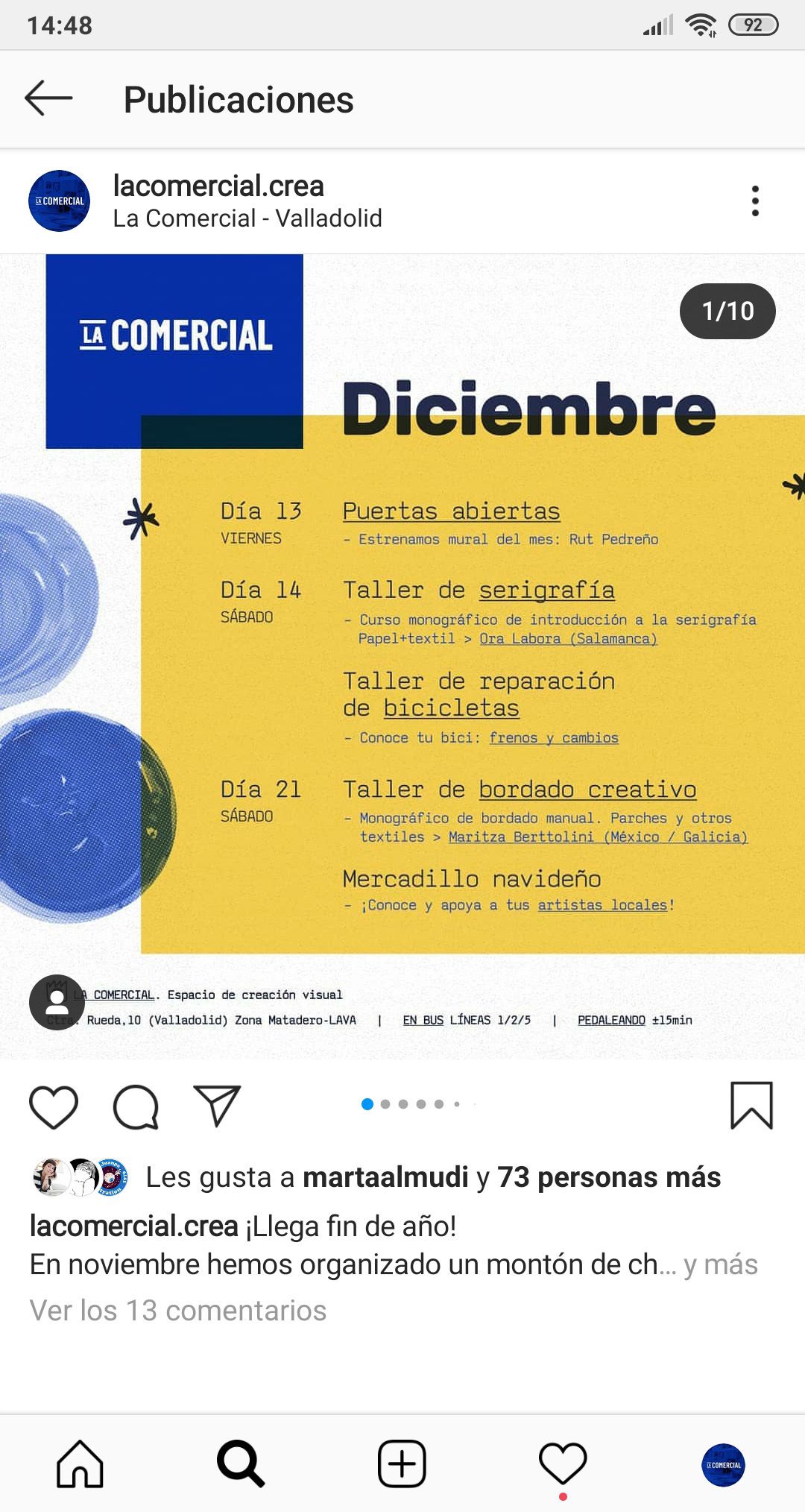
Task: Go to the Home tab
Action: [80, 1464]
